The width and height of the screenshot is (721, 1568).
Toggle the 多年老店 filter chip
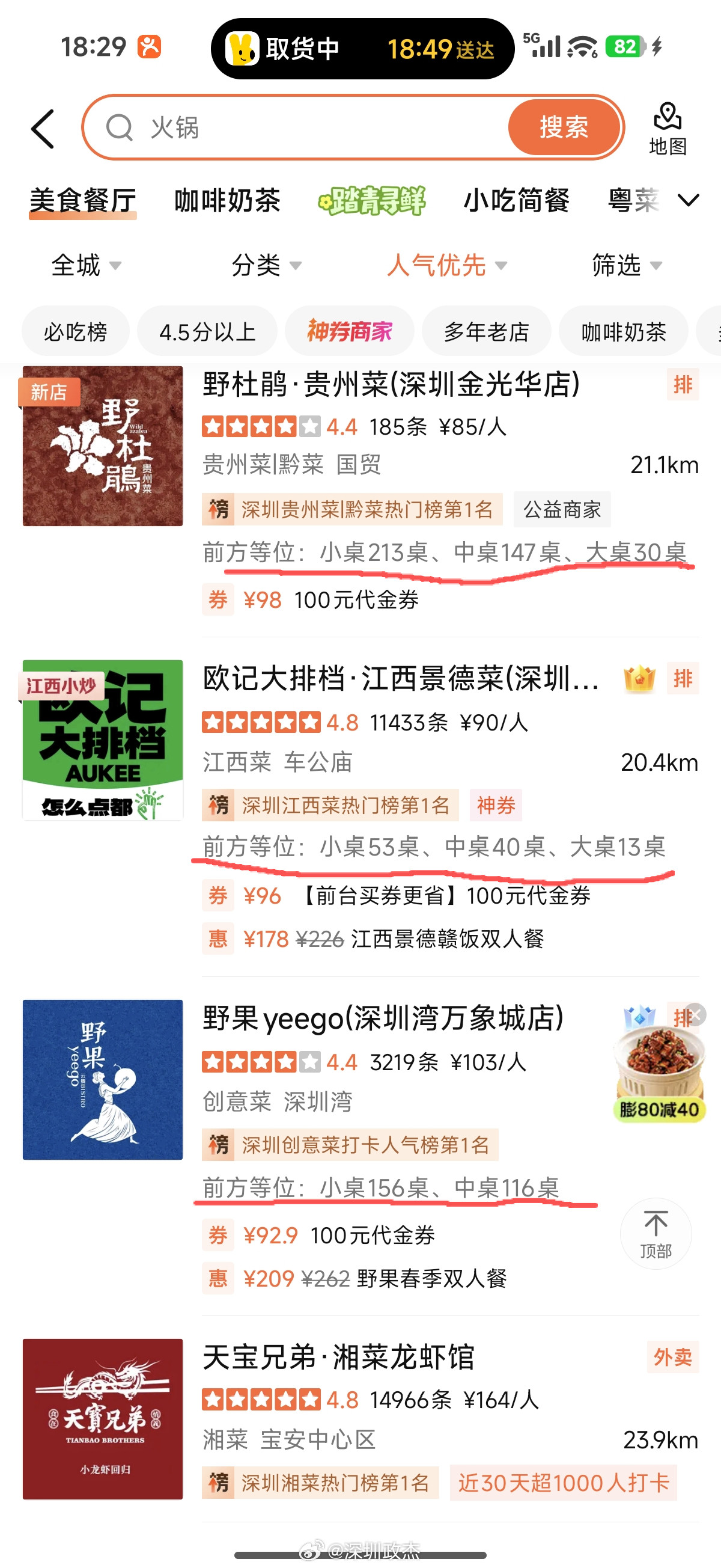(486, 331)
